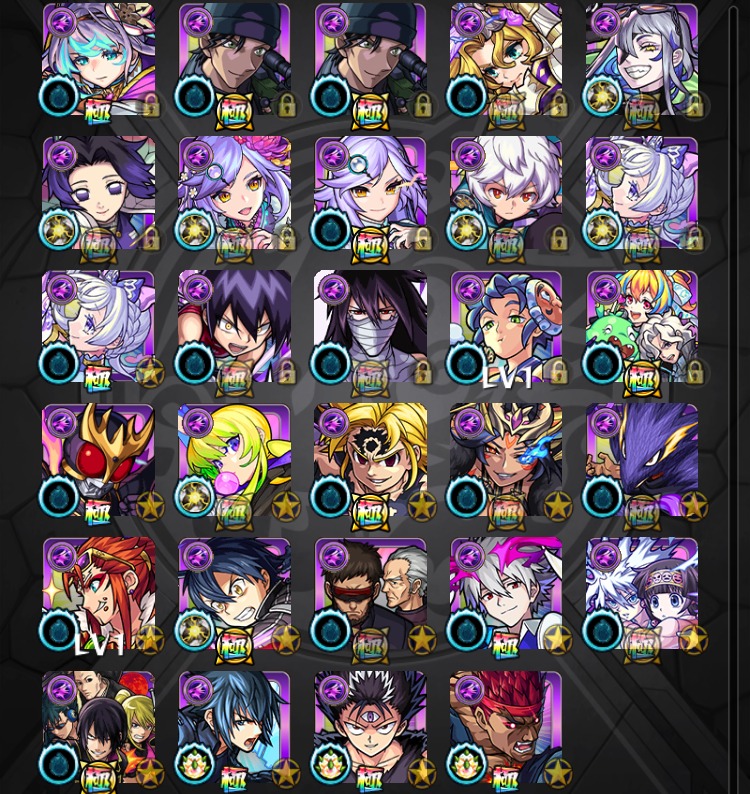Tap the three-eyed spiky black-haired character
The image size is (750, 794).
click(371, 727)
